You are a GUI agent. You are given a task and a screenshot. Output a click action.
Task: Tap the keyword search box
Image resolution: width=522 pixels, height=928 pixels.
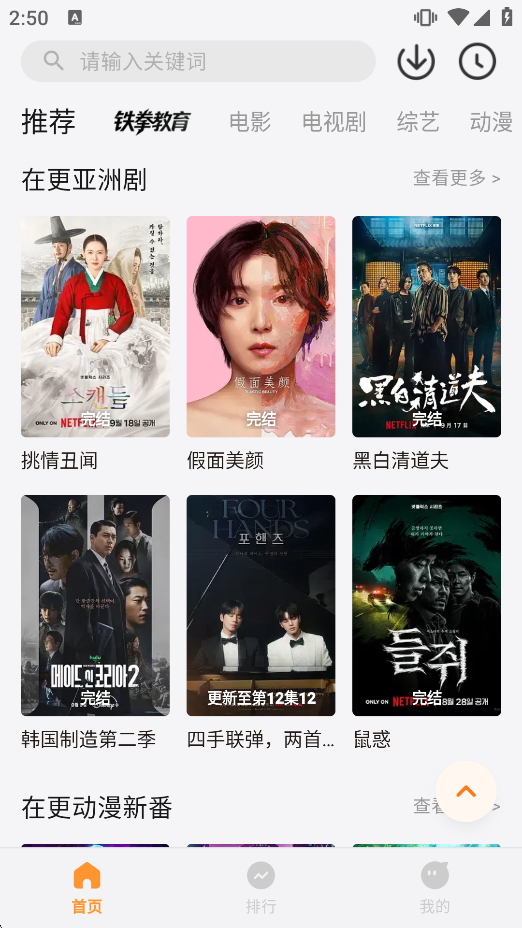point(198,61)
